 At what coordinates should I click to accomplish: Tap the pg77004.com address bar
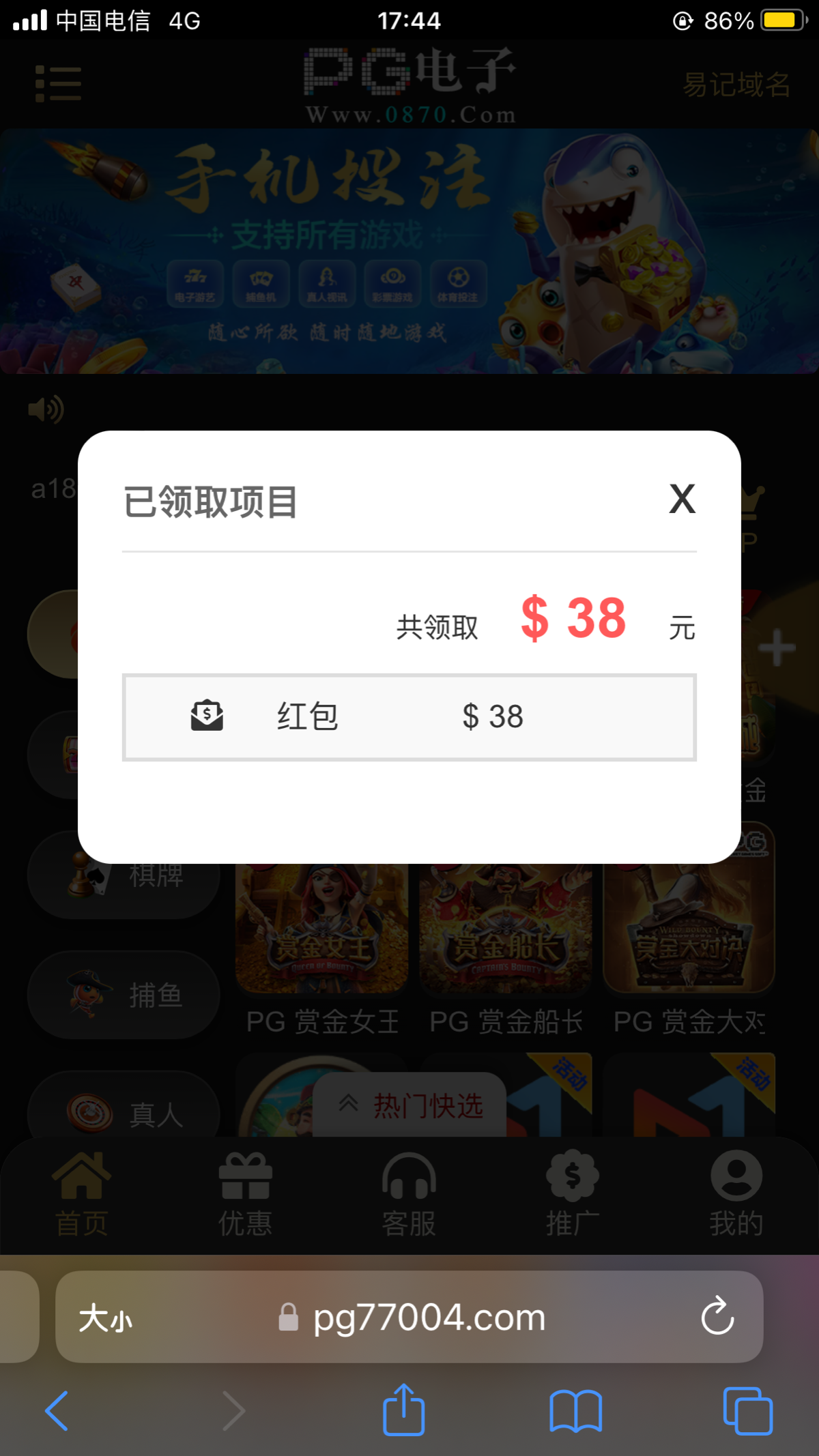[x=429, y=1317]
